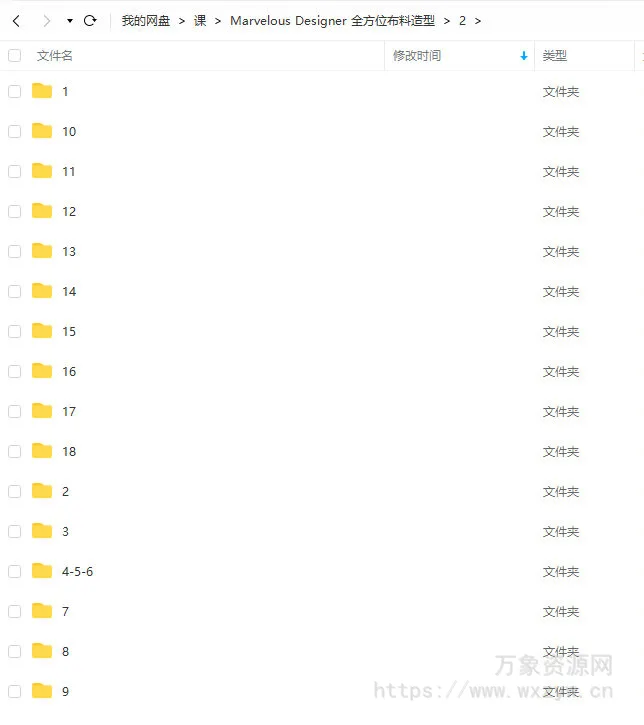This screenshot has height=725, width=644.
Task: Open folder 17
Action: [x=68, y=411]
